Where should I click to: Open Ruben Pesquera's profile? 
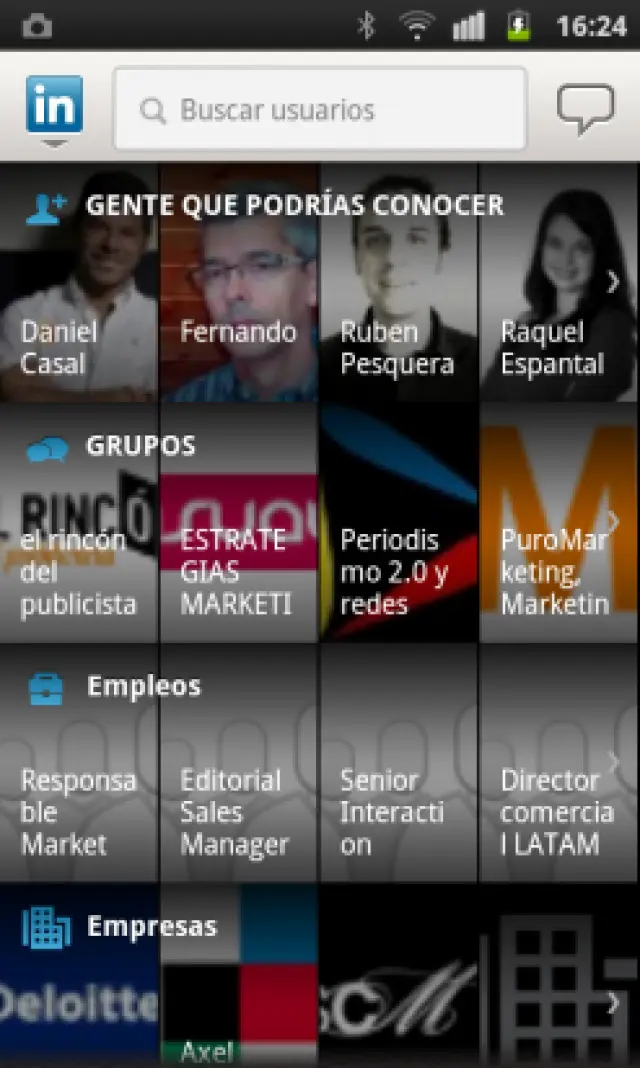click(399, 300)
